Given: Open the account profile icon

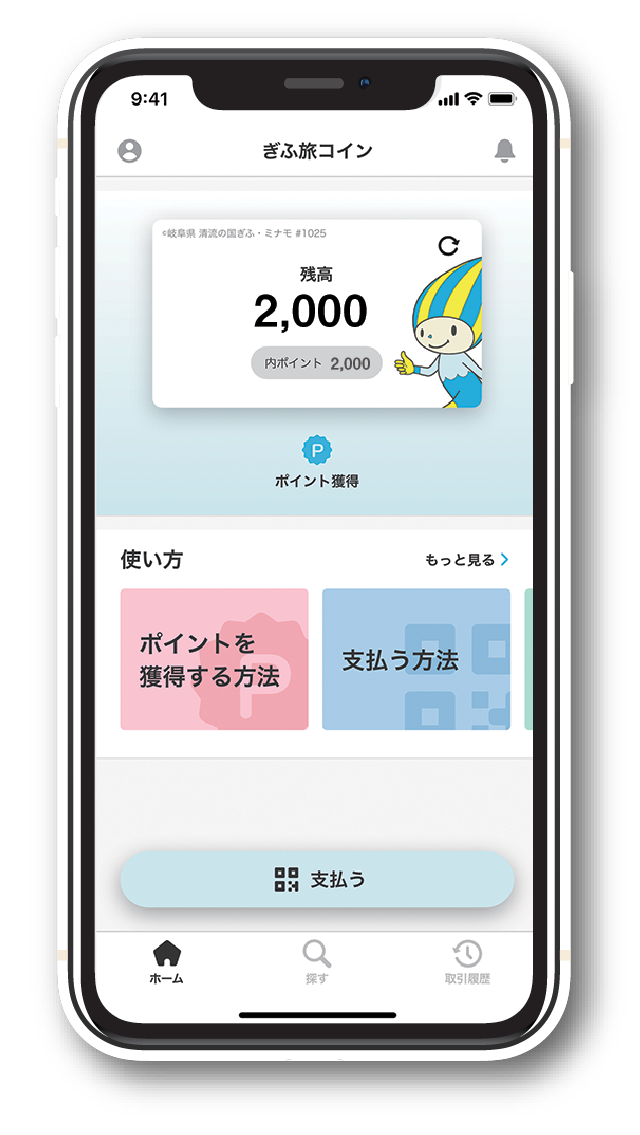Looking at the screenshot, I should tap(130, 151).
